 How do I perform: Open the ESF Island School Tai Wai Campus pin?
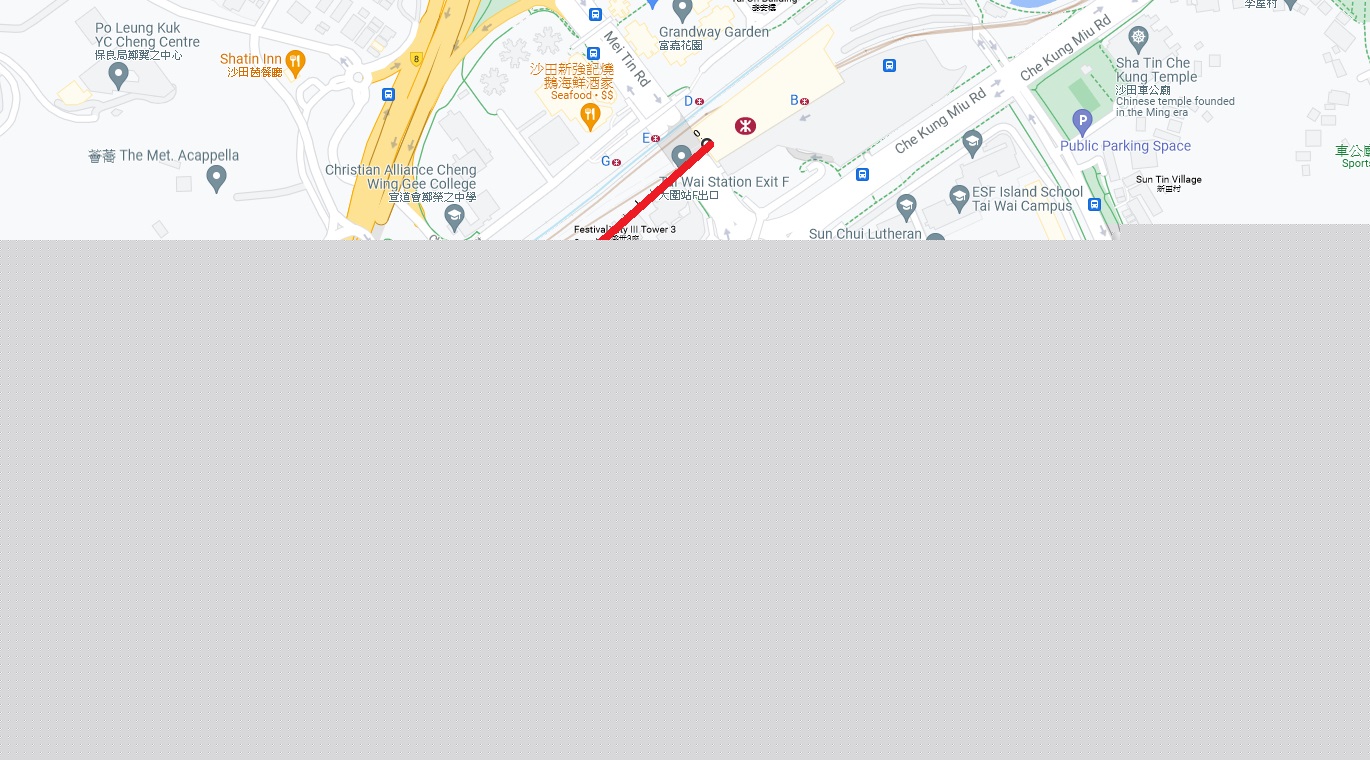point(907,206)
